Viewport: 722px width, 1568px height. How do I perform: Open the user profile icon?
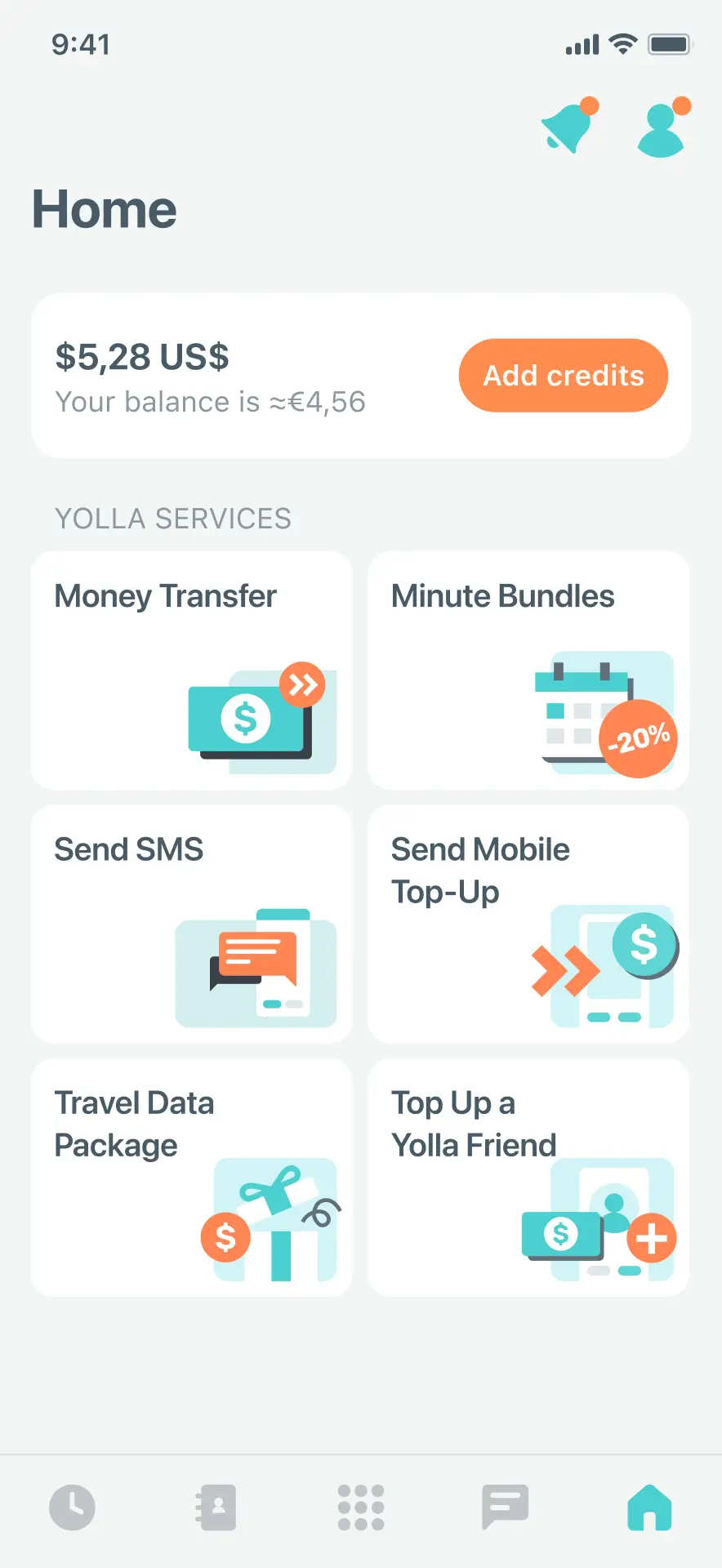pos(661,129)
